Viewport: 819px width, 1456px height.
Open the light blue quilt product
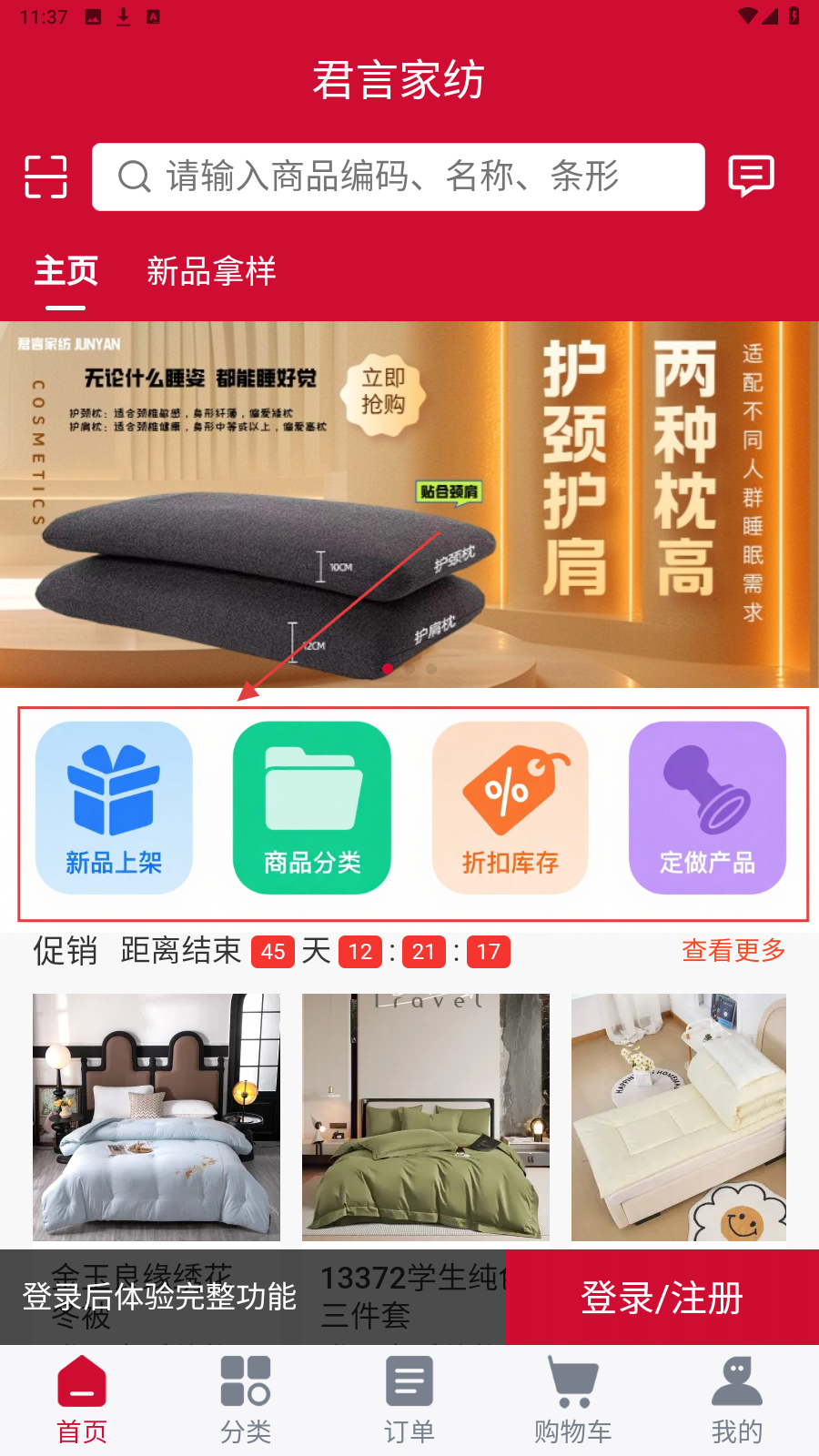(x=157, y=1117)
